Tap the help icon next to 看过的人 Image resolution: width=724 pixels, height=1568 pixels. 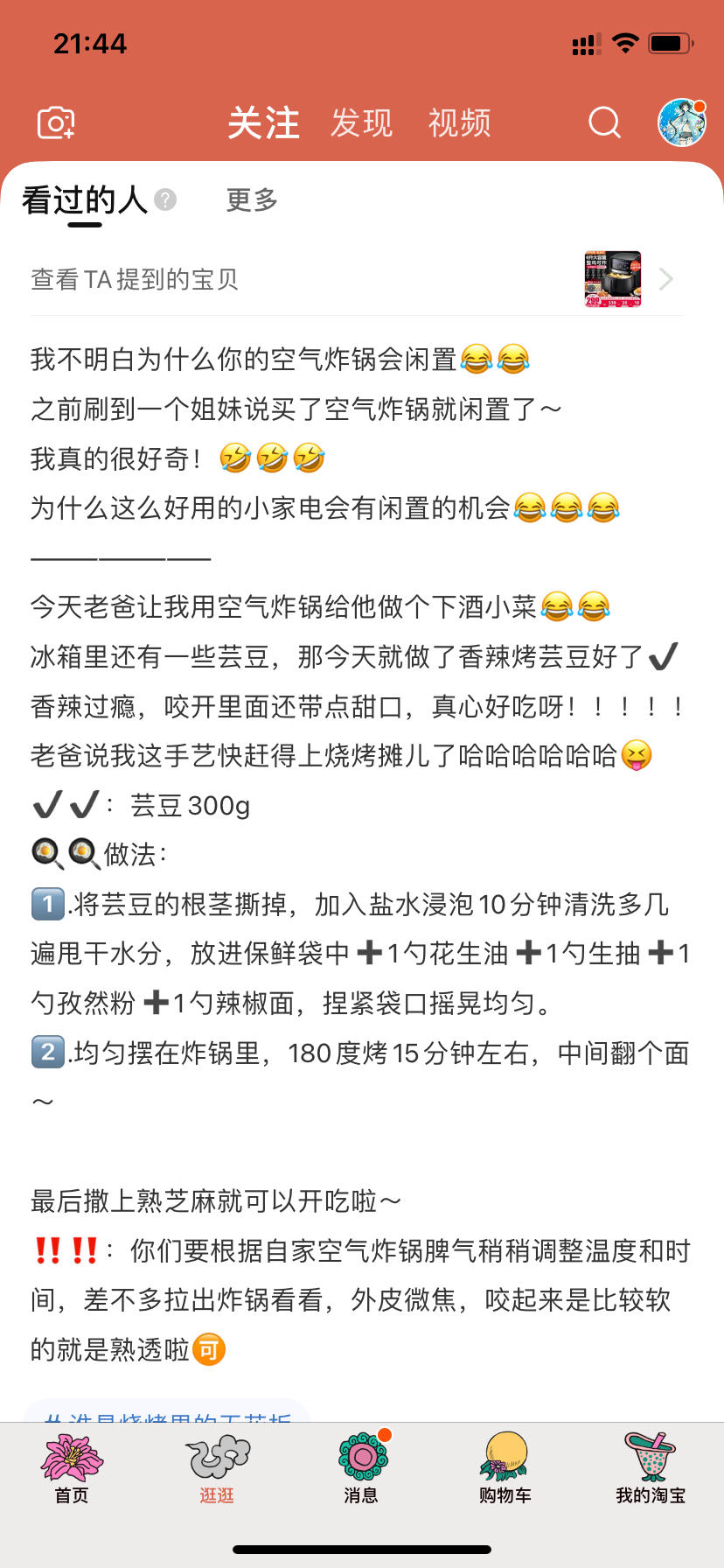point(165,200)
